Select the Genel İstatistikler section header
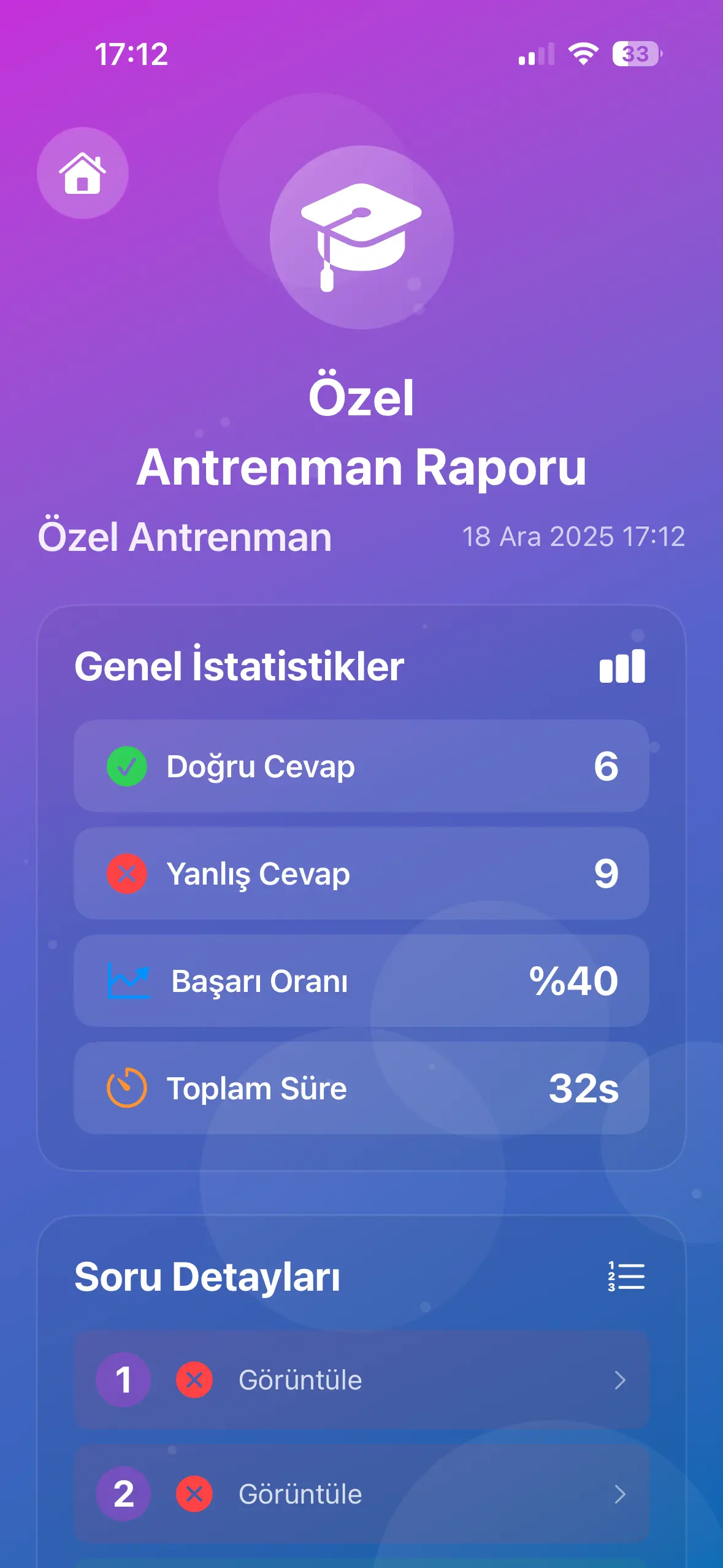The height and width of the screenshot is (1568, 723). (238, 667)
